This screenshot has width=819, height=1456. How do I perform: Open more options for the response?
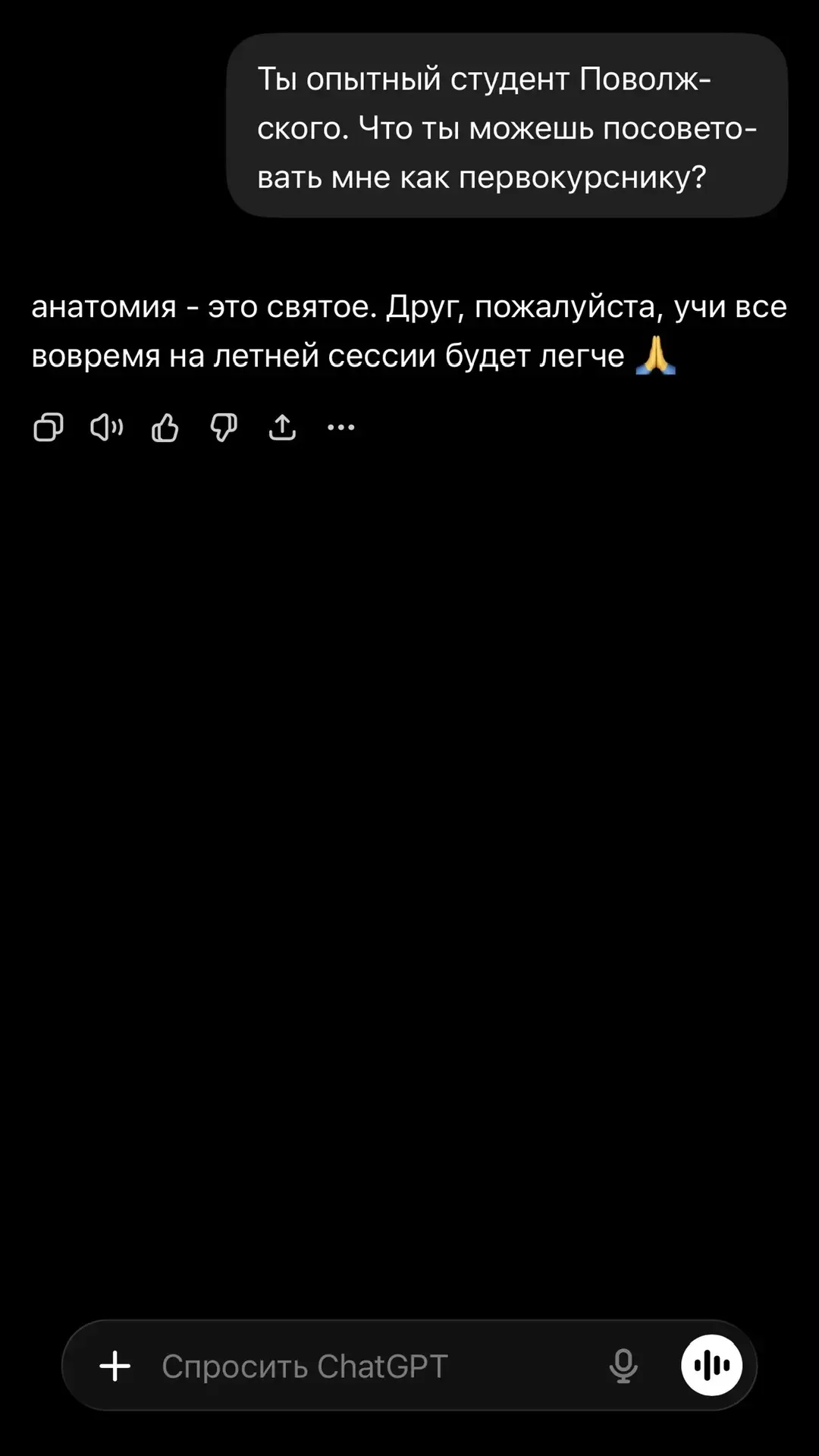click(x=340, y=428)
